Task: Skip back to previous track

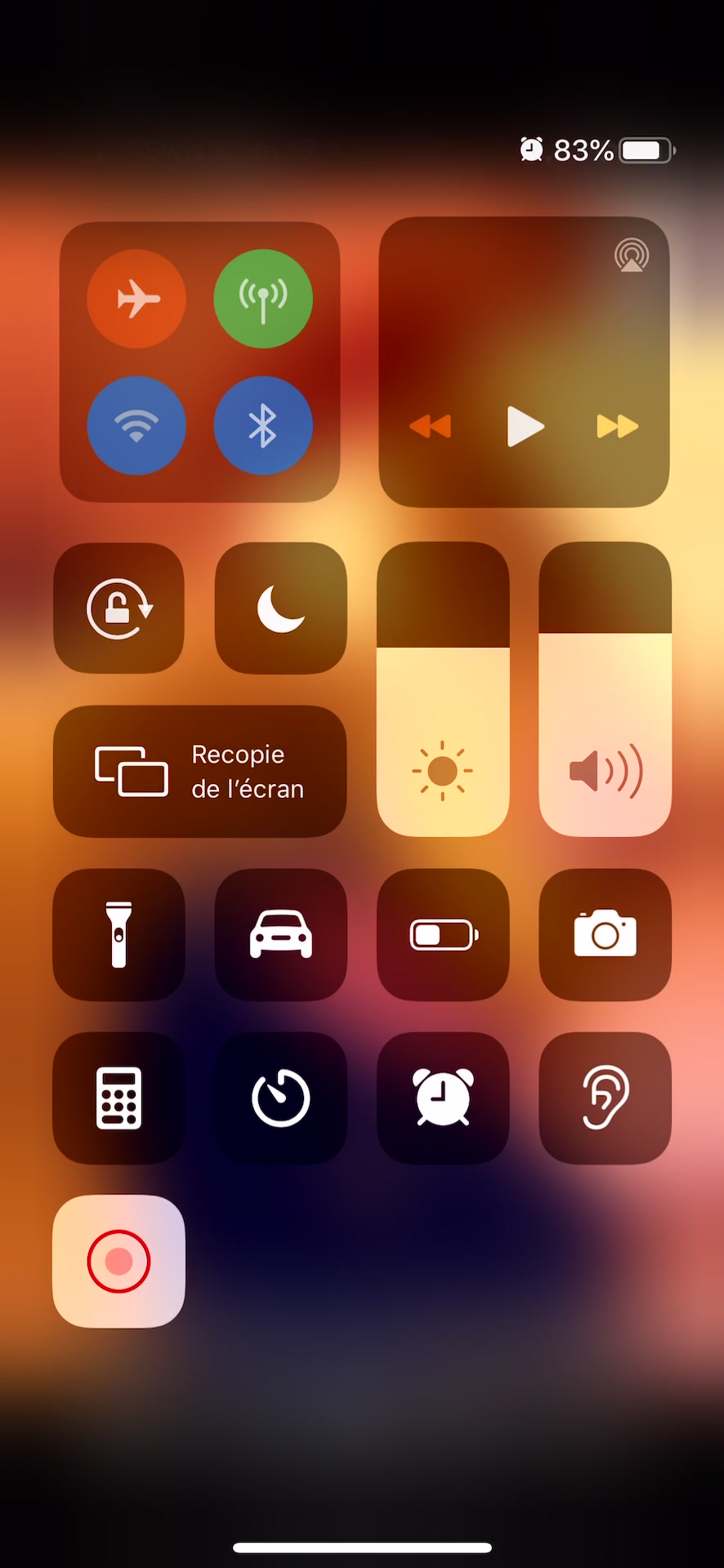Action: [430, 426]
